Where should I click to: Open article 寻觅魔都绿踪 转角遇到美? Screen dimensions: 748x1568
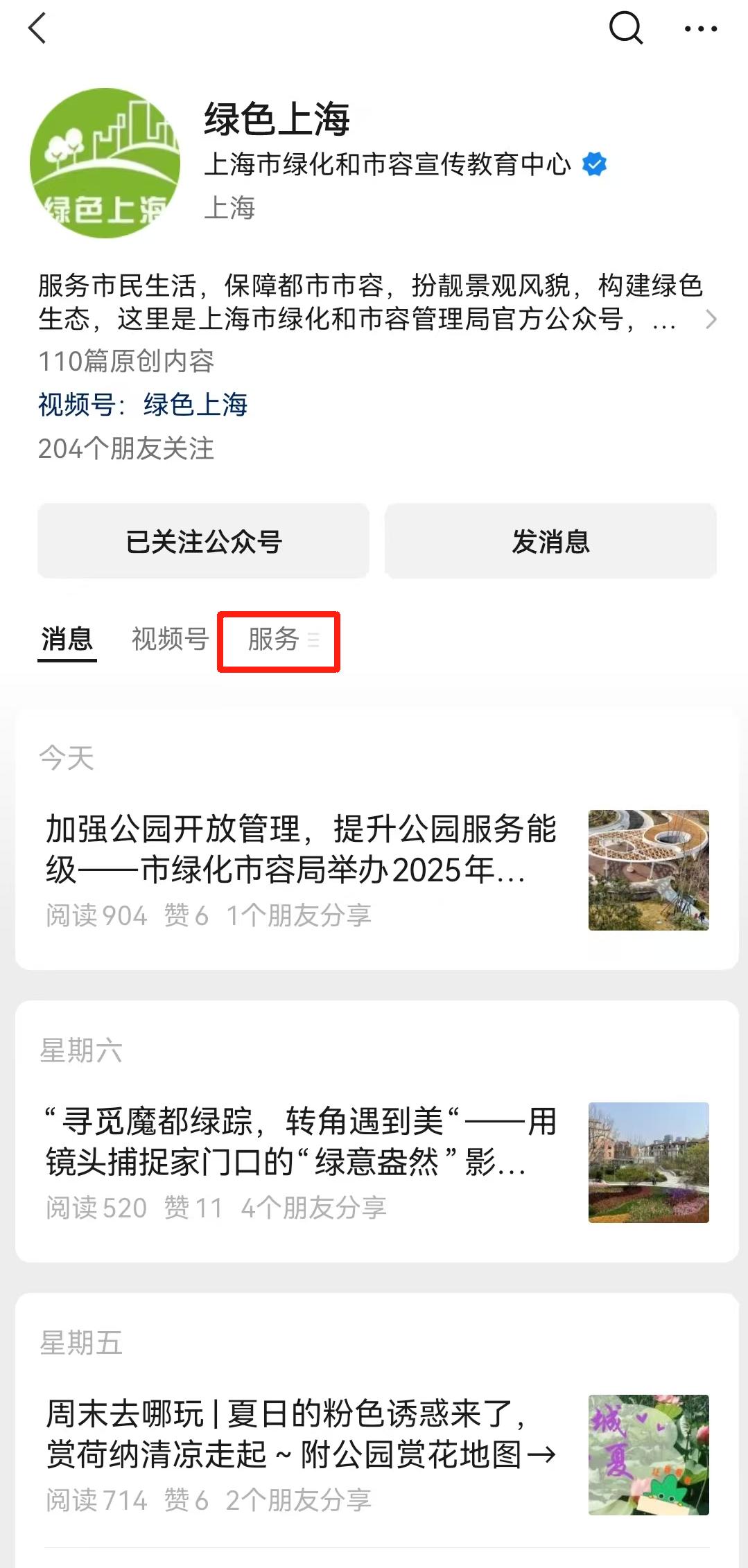[301, 1142]
